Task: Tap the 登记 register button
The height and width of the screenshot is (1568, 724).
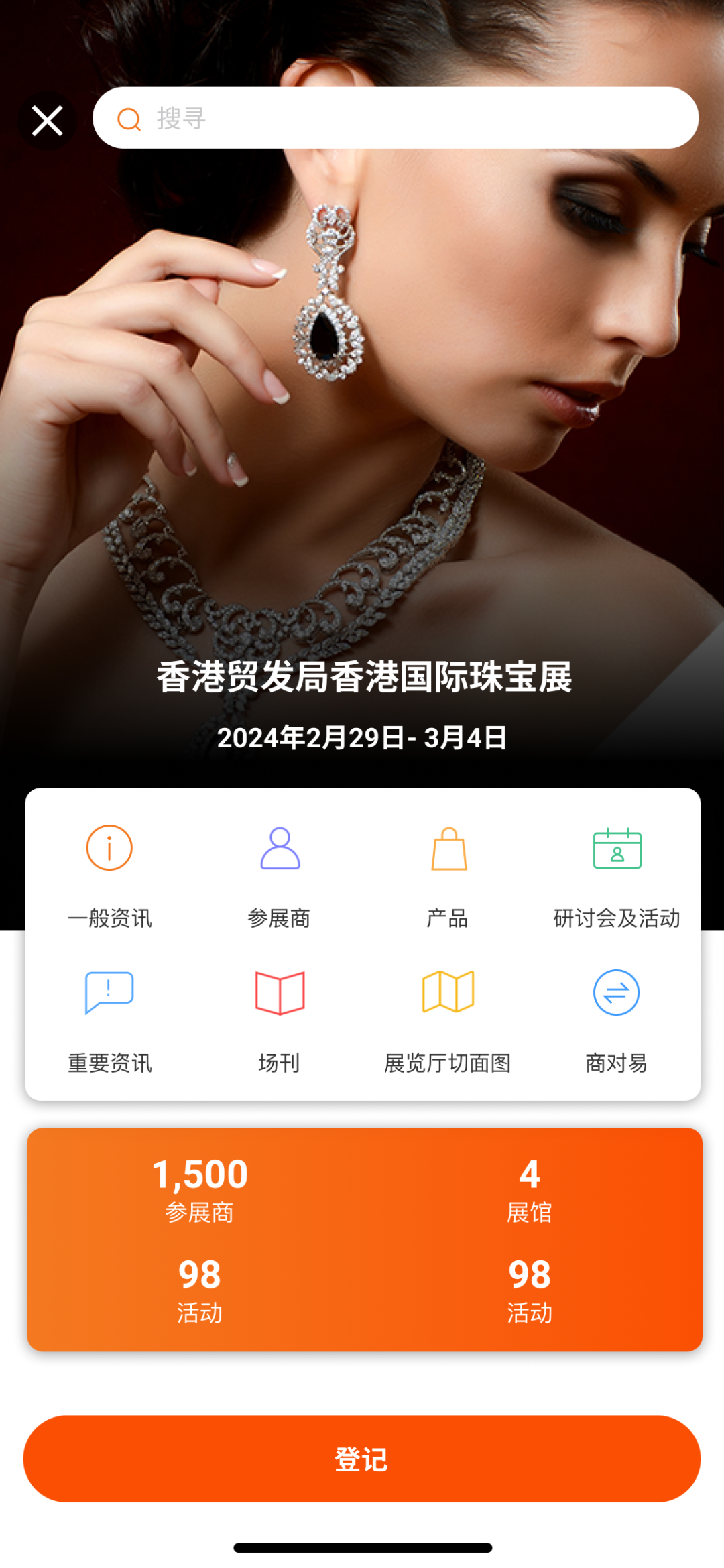Action: pyautogui.click(x=362, y=1459)
